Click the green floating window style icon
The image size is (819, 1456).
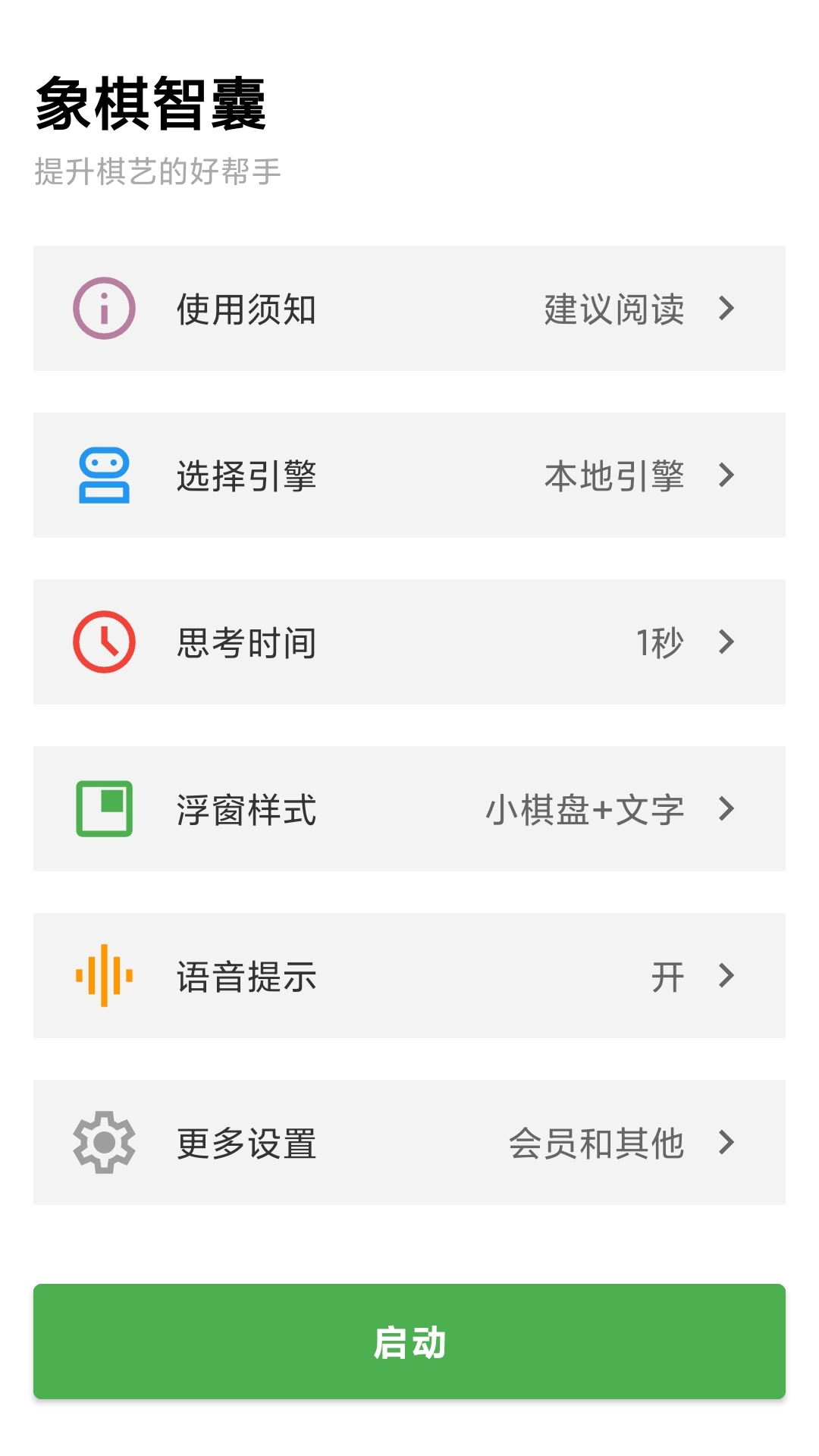(105, 808)
